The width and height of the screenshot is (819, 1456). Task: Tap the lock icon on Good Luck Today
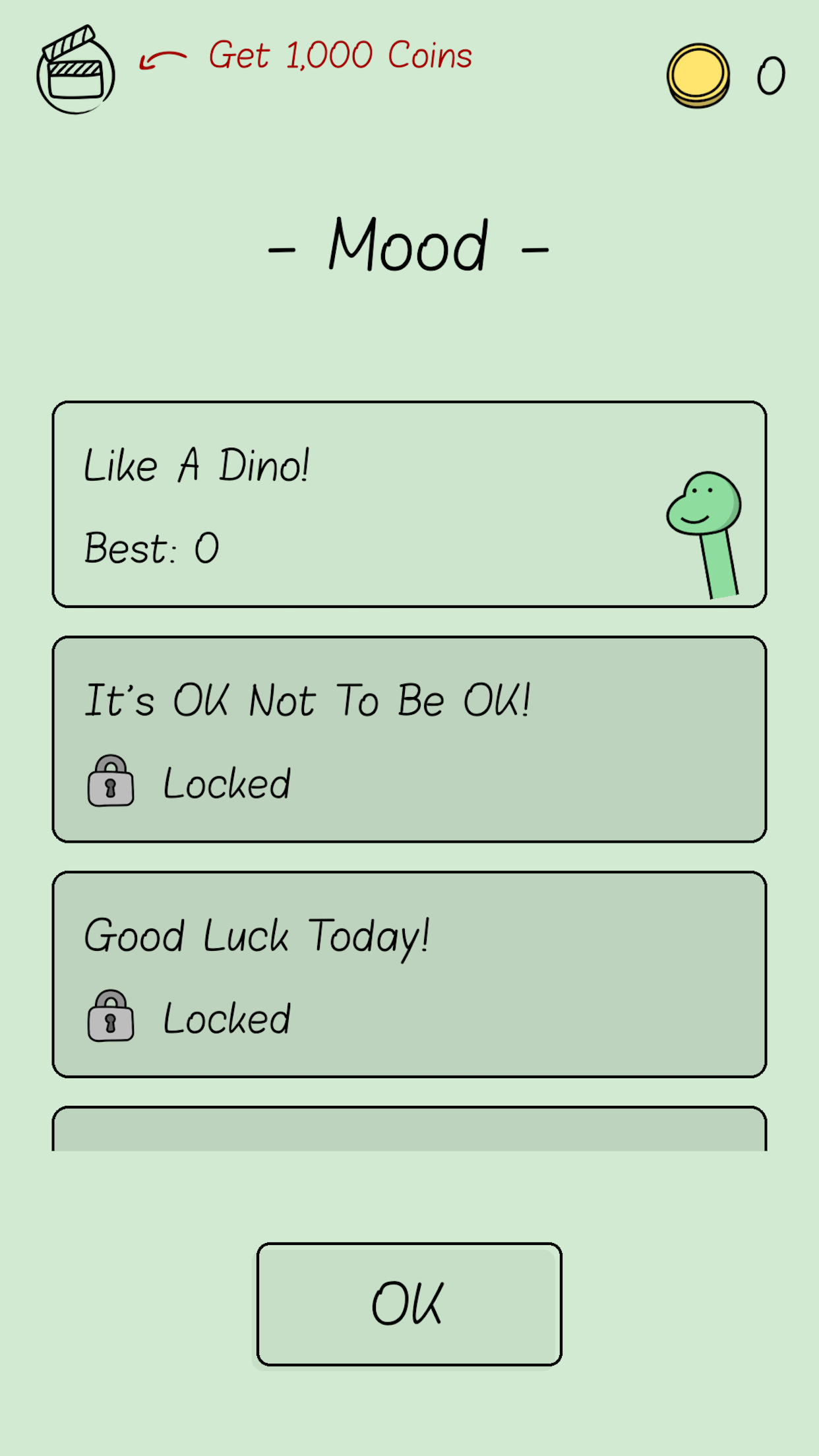pos(111,1017)
